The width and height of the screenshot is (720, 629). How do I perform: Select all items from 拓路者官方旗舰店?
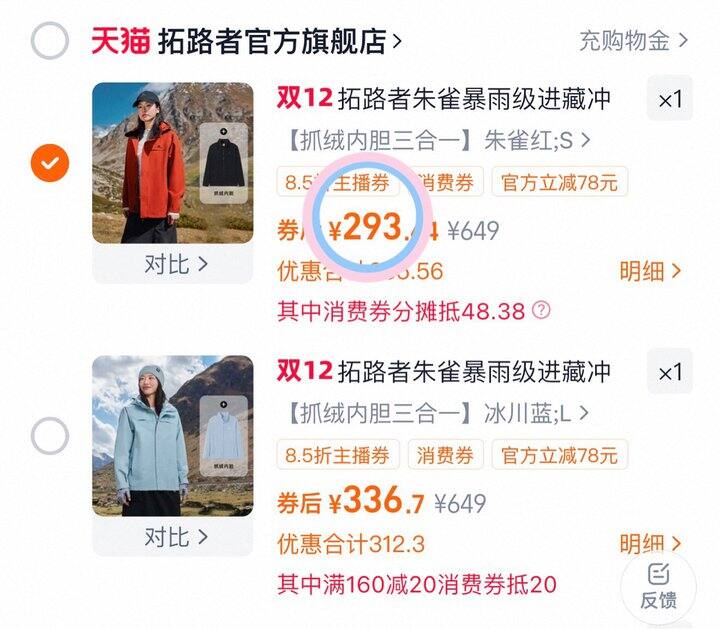tap(50, 40)
